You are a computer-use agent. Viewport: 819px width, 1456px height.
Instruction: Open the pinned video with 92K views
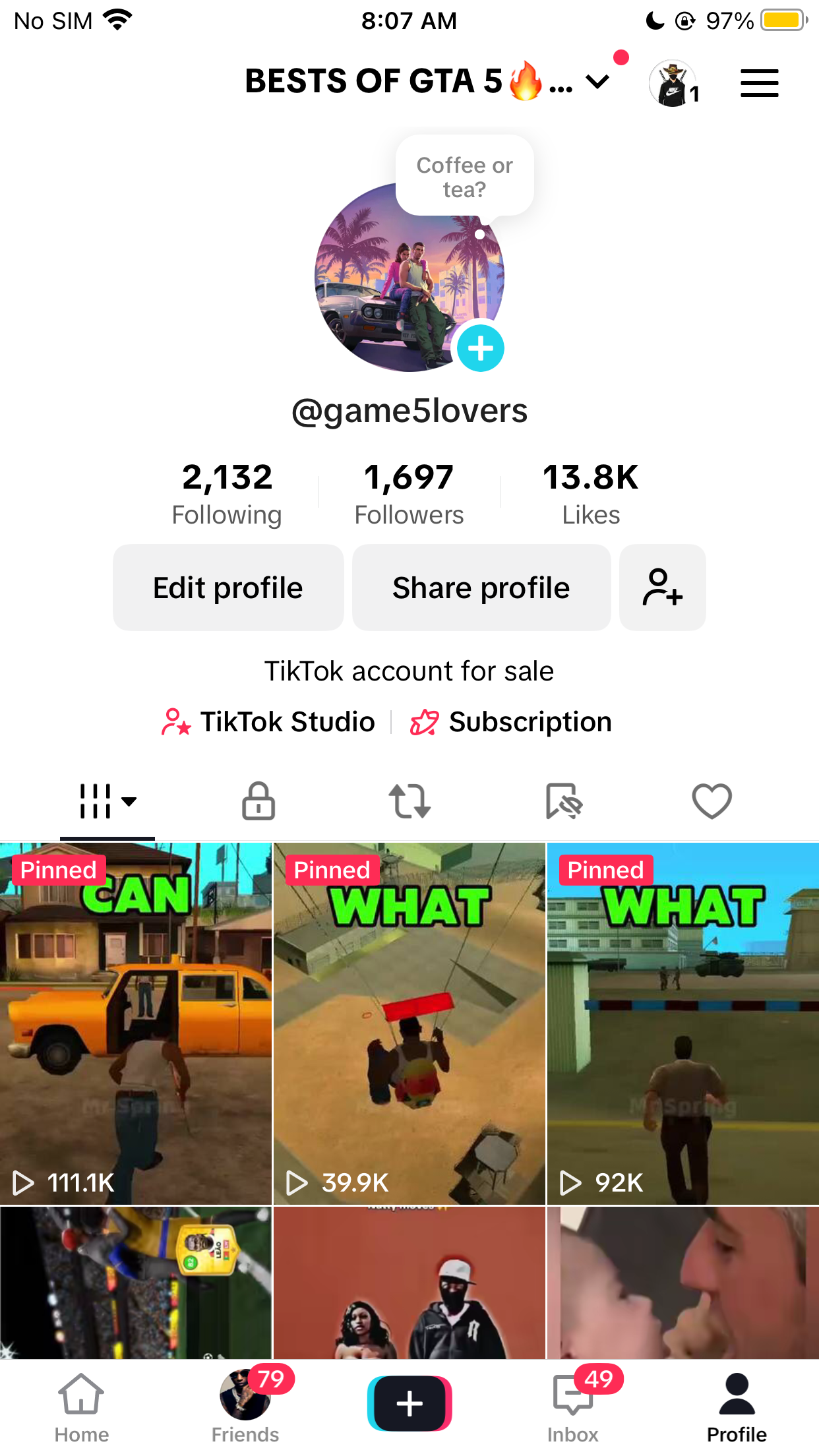coord(683,1023)
